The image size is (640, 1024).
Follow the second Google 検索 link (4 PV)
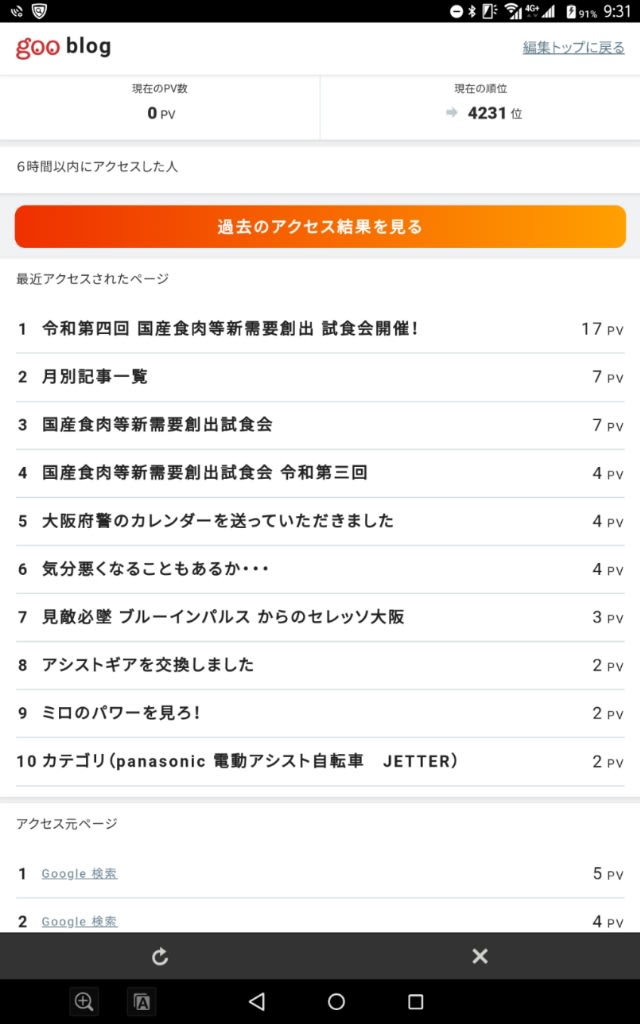(80, 921)
